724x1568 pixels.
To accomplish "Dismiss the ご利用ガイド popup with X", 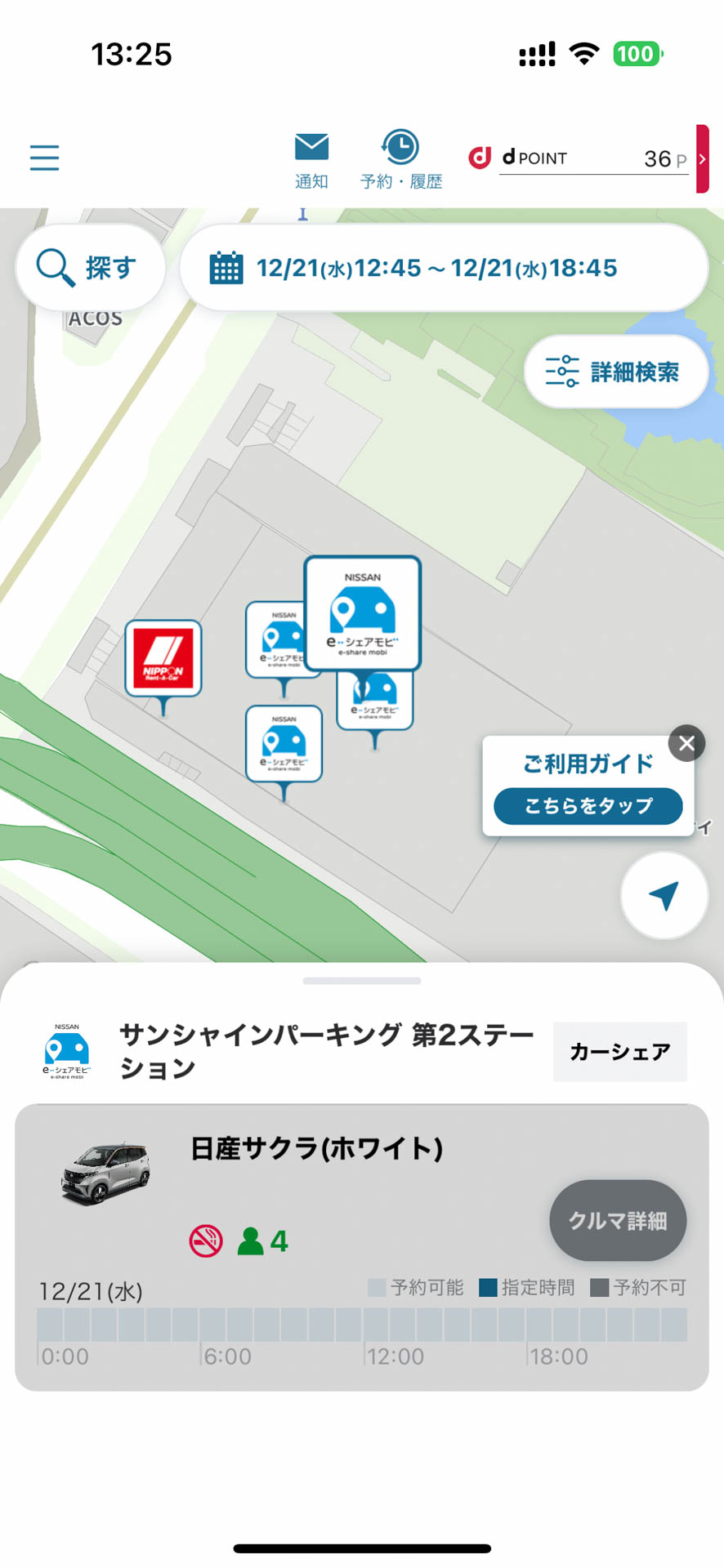I will pos(686,743).
